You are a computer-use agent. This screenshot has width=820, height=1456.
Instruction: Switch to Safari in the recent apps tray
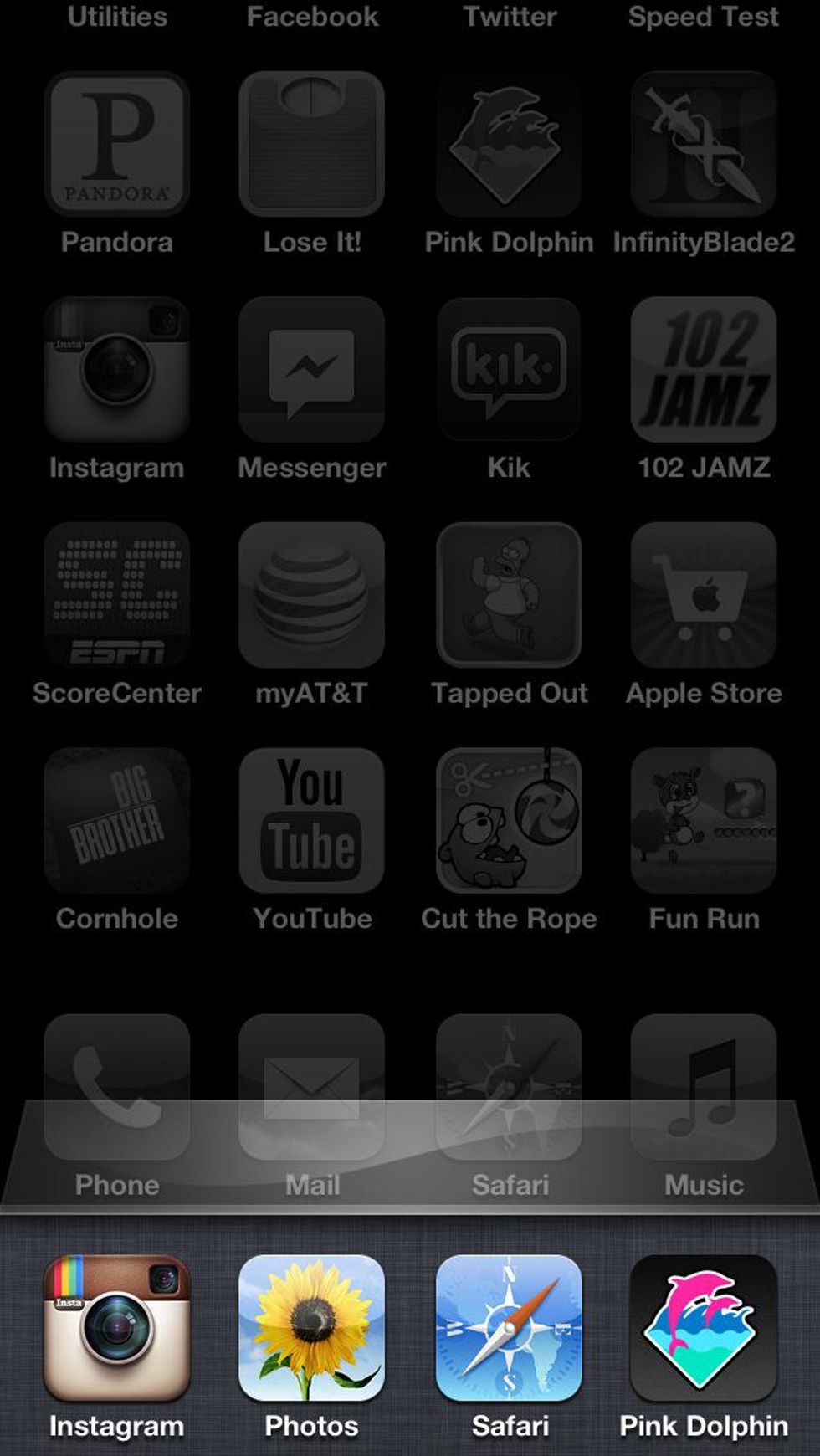(509, 1328)
